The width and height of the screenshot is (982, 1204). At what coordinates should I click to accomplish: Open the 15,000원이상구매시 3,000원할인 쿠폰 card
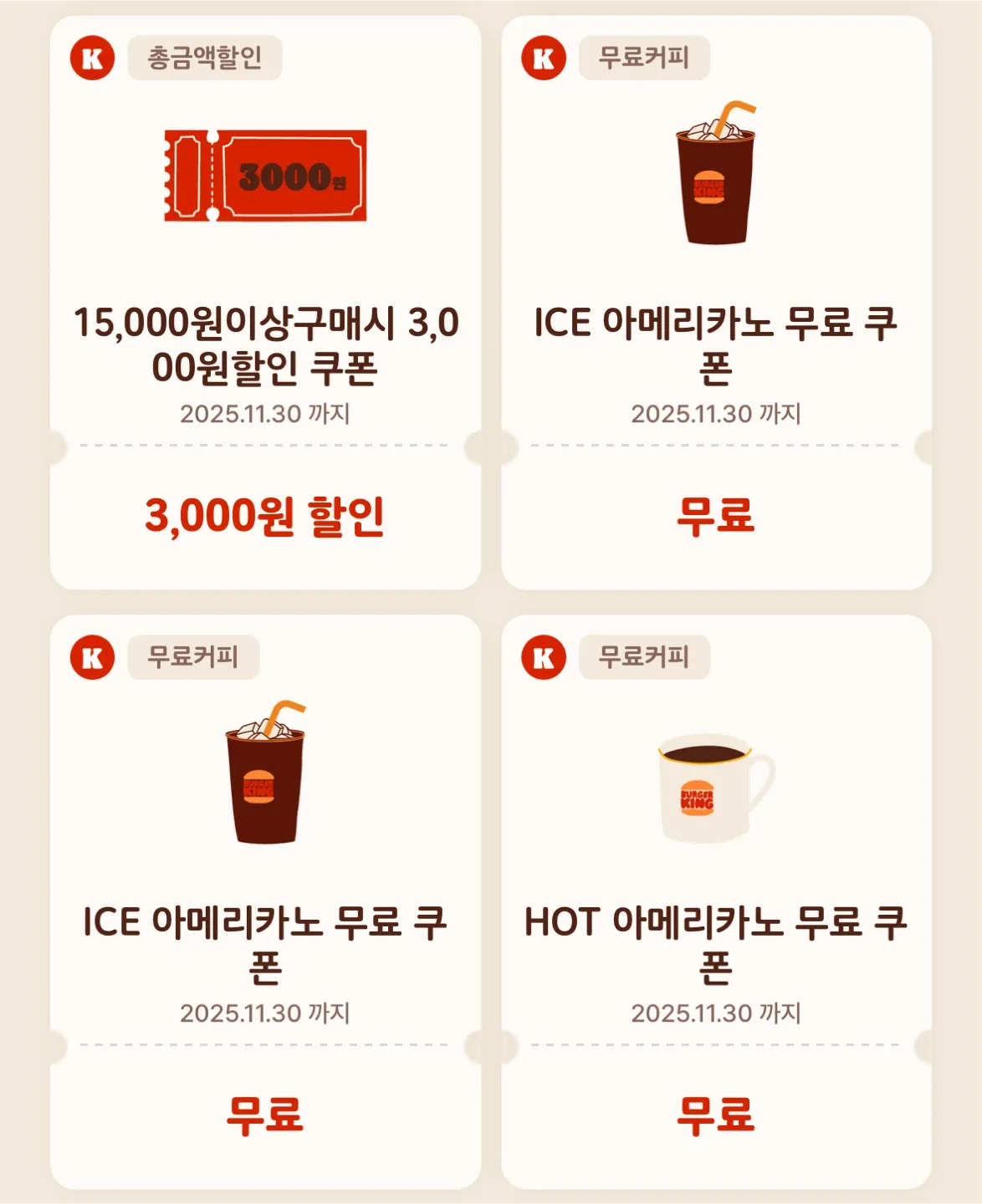[x=265, y=303]
